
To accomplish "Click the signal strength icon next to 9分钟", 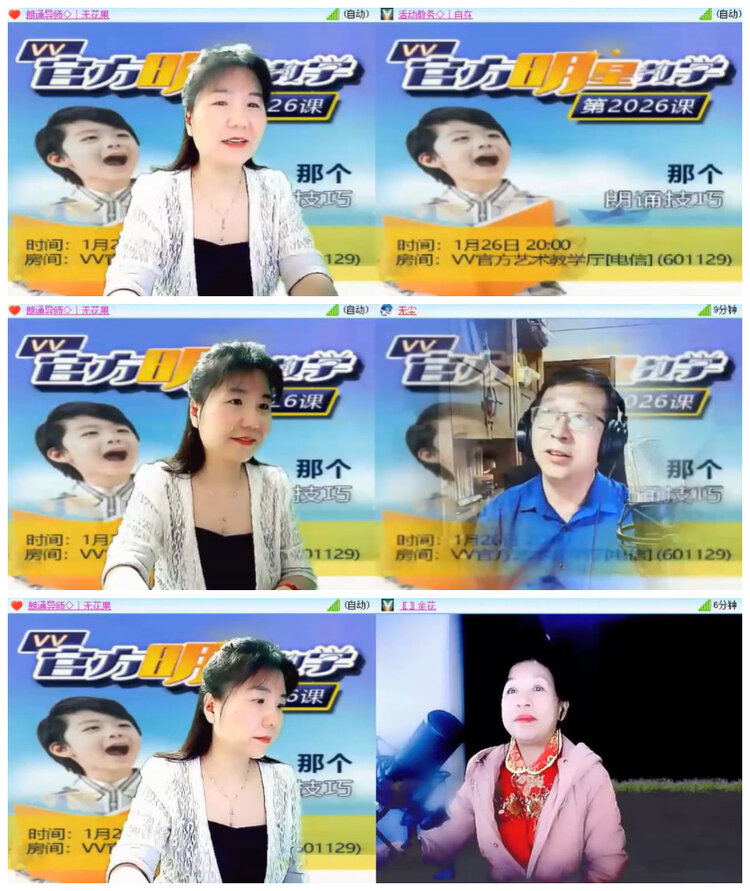I will coord(706,311).
